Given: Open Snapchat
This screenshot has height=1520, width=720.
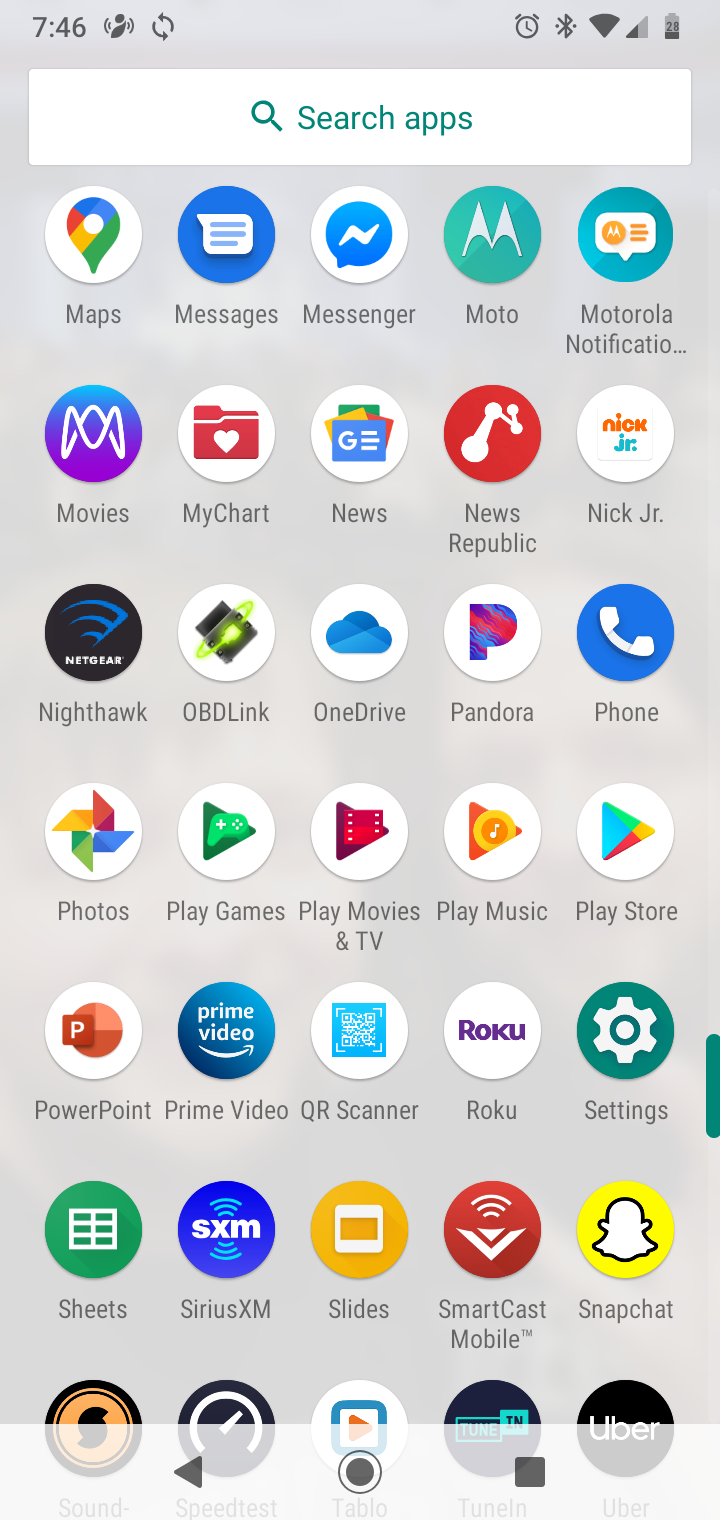Looking at the screenshot, I should [625, 1230].
